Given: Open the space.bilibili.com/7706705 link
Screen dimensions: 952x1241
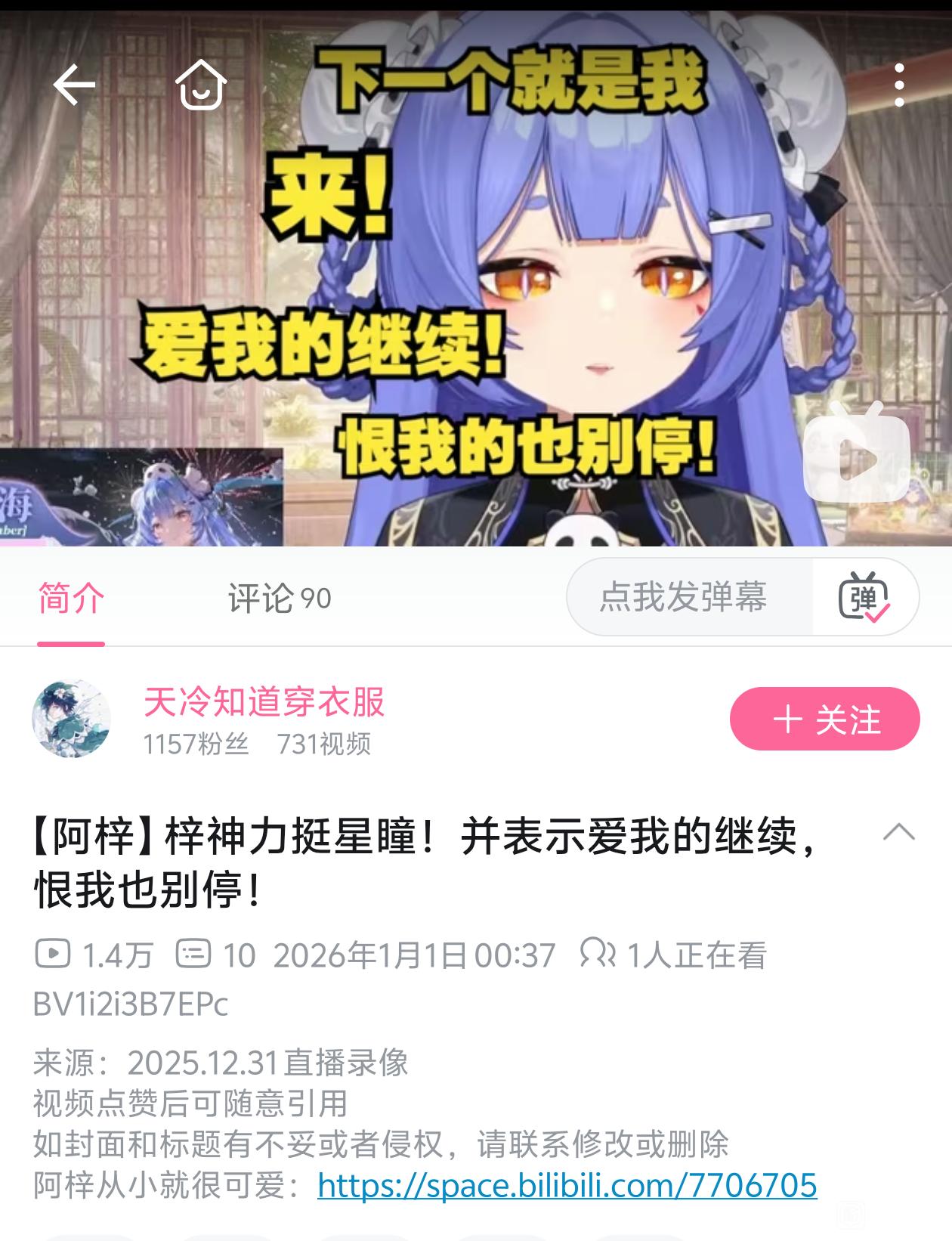Looking at the screenshot, I should coord(567,1185).
